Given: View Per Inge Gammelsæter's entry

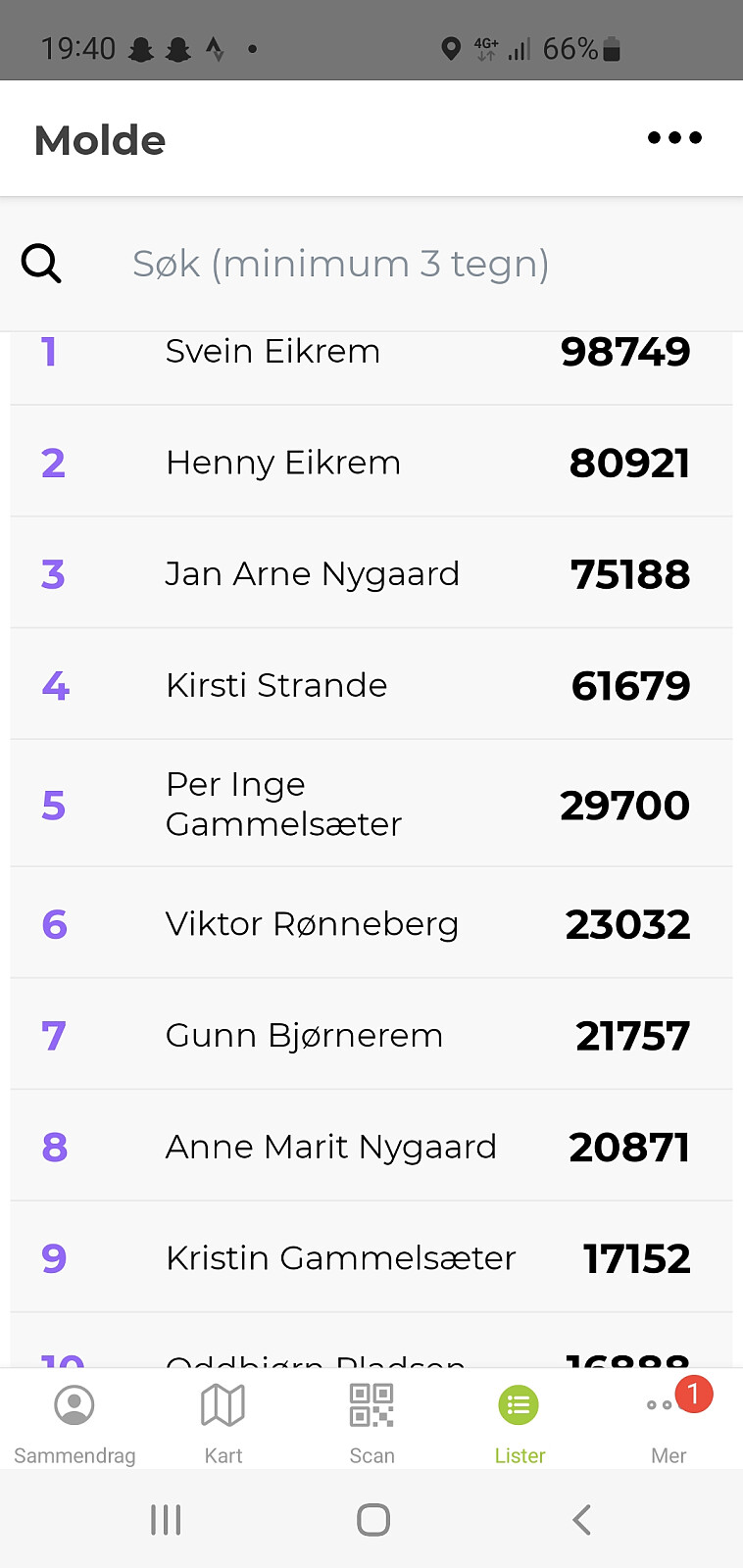Looking at the screenshot, I should pyautogui.click(x=371, y=804).
